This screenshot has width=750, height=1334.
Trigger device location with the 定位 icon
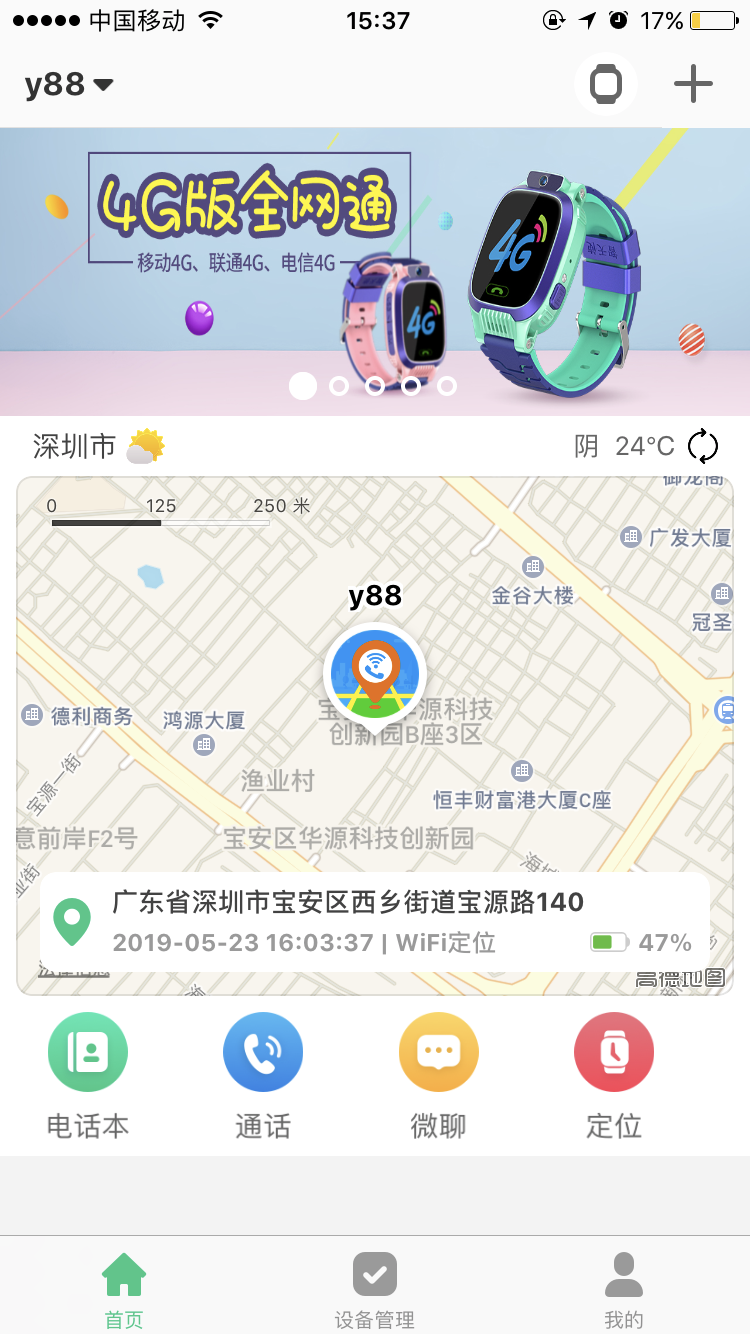point(613,1052)
